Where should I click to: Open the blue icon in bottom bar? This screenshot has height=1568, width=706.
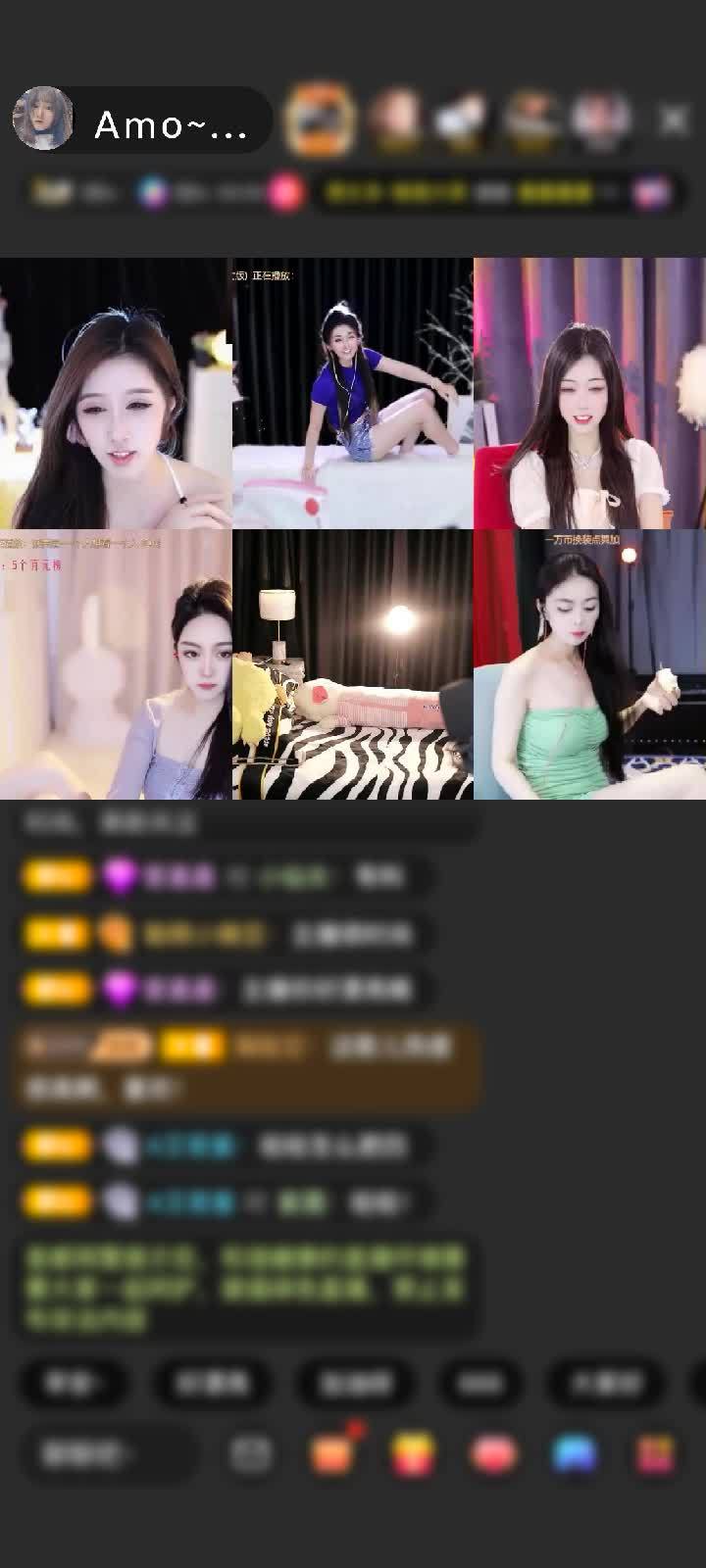click(575, 1454)
